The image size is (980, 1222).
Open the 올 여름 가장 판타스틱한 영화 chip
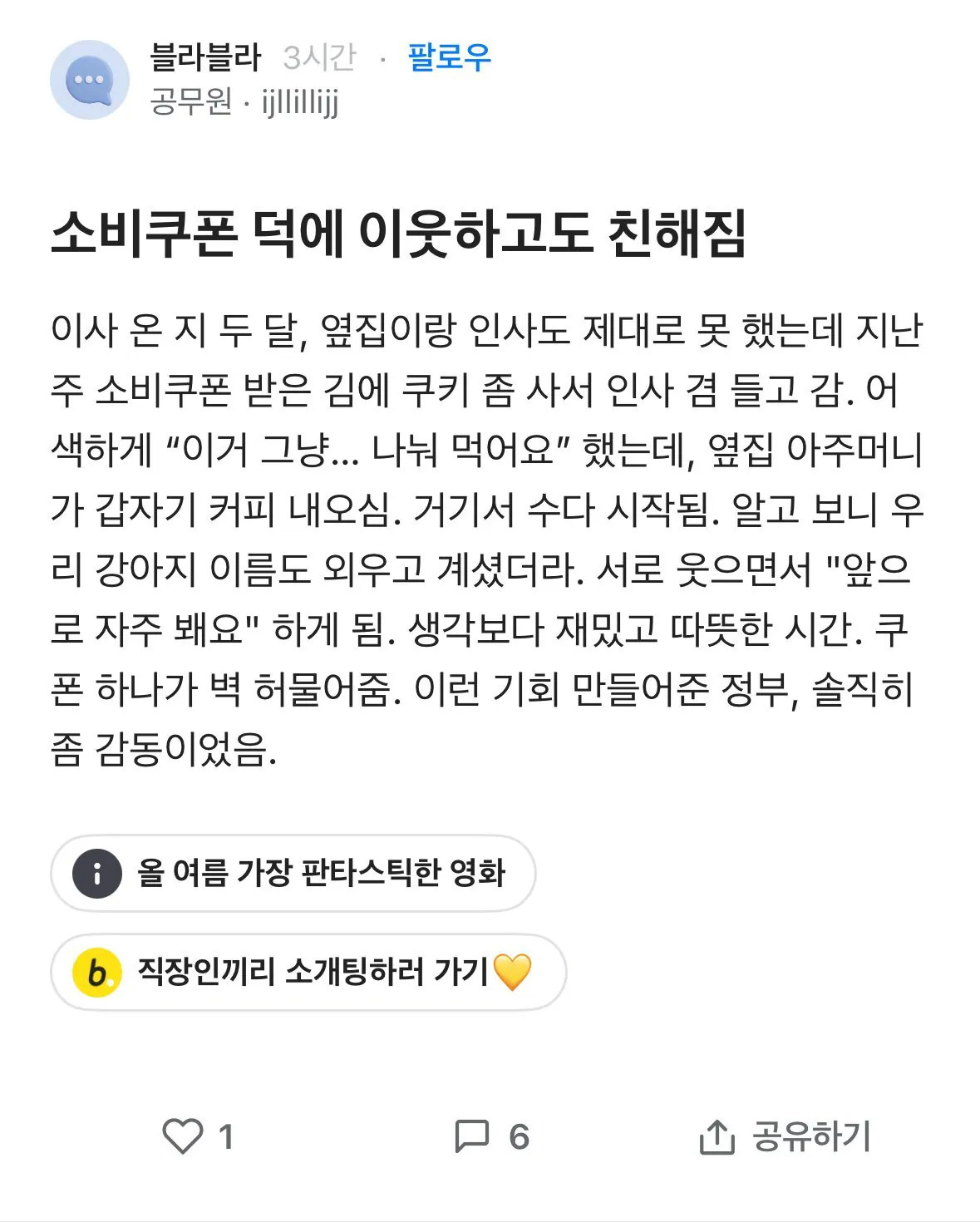coord(293,873)
